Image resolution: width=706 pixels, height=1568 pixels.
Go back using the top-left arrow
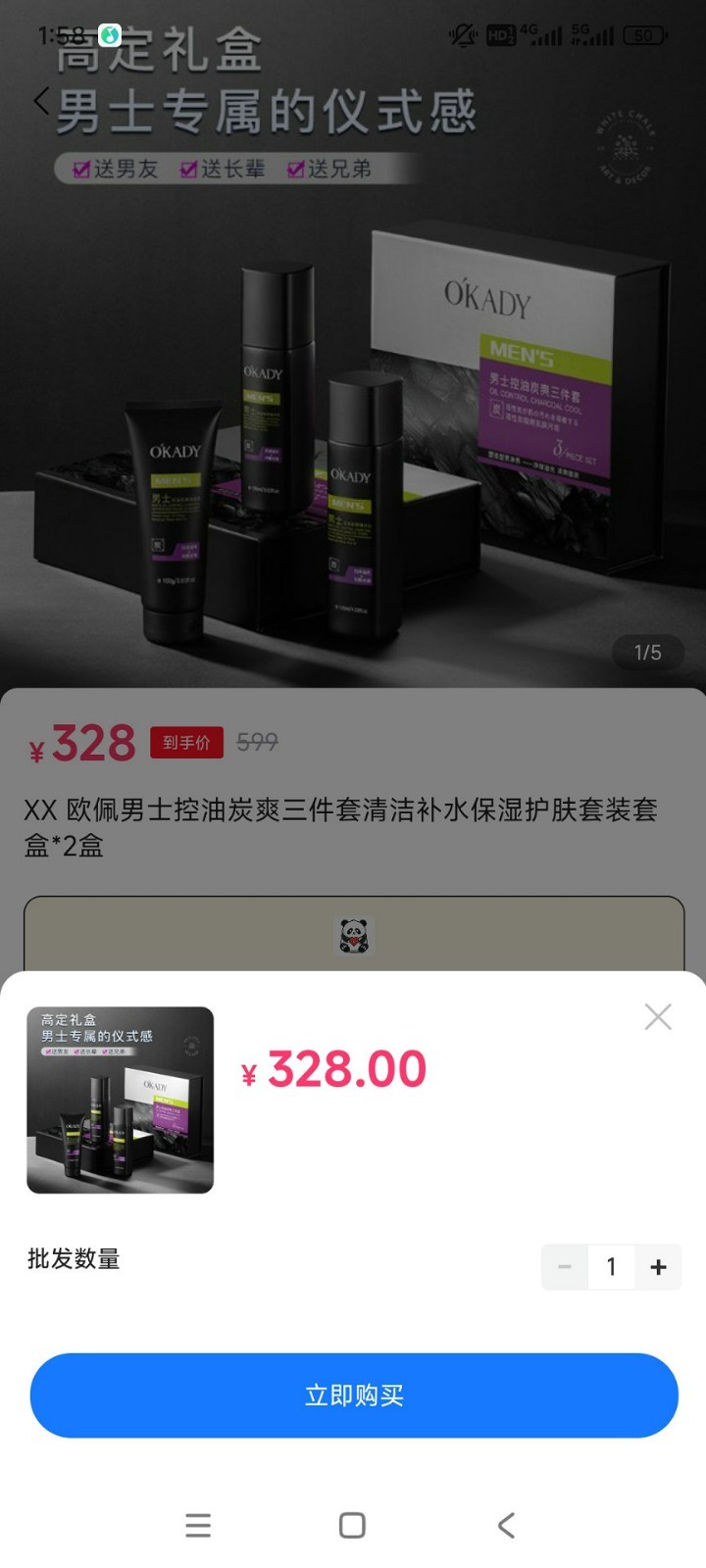point(41,100)
